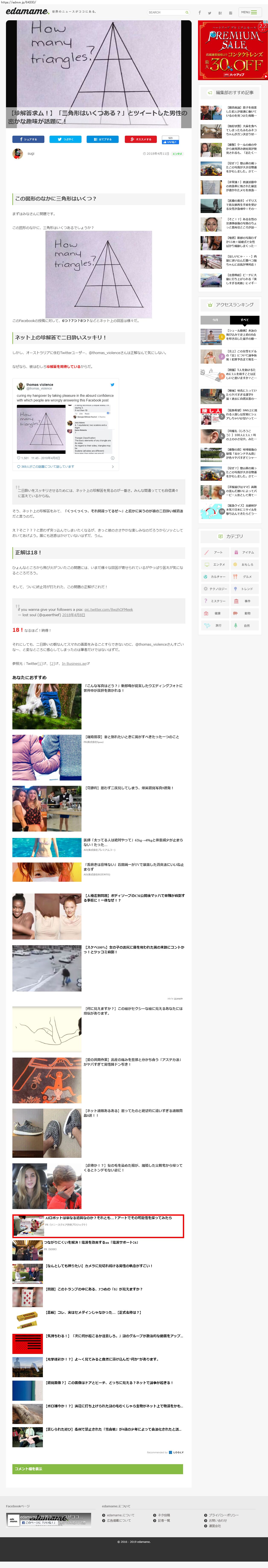Expand comments with the green コメント欄を表示 button
This screenshot has width=268, height=1568.
pyautogui.click(x=97, y=1469)
